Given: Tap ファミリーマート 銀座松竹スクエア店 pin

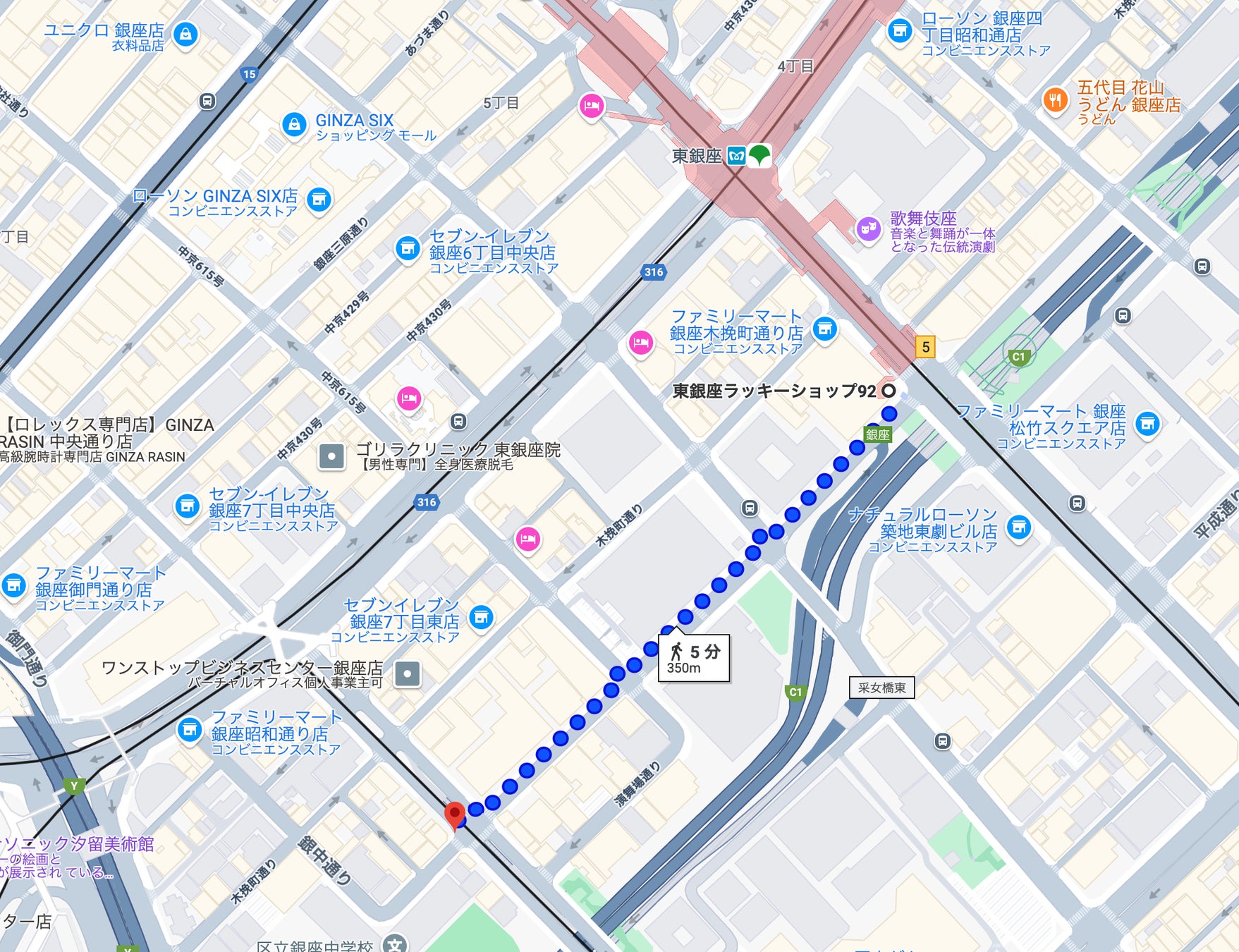Looking at the screenshot, I should click(x=1147, y=423).
